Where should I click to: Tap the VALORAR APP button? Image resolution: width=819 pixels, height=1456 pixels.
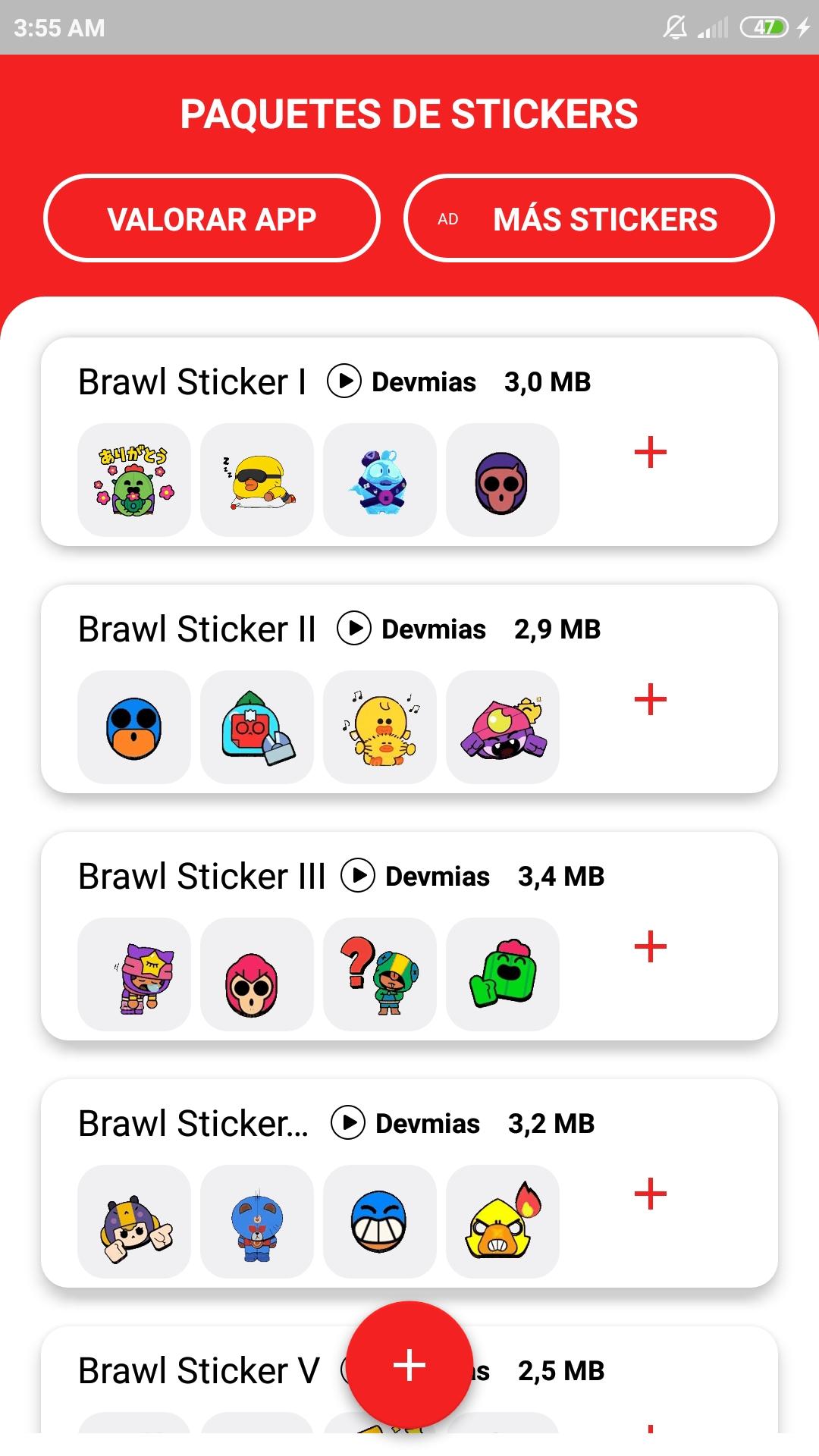tap(212, 219)
